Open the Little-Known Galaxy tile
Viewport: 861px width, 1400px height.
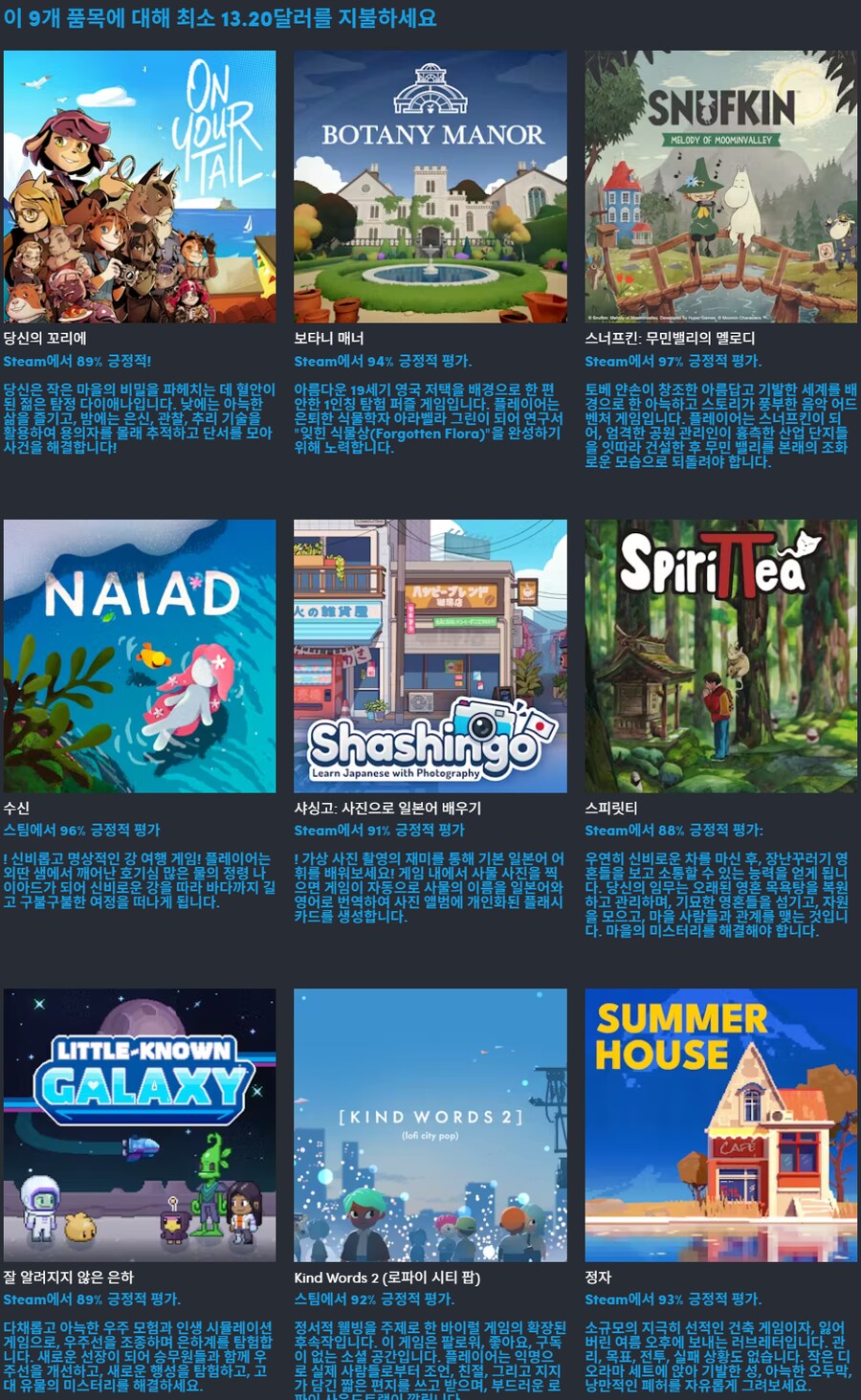click(x=140, y=1124)
